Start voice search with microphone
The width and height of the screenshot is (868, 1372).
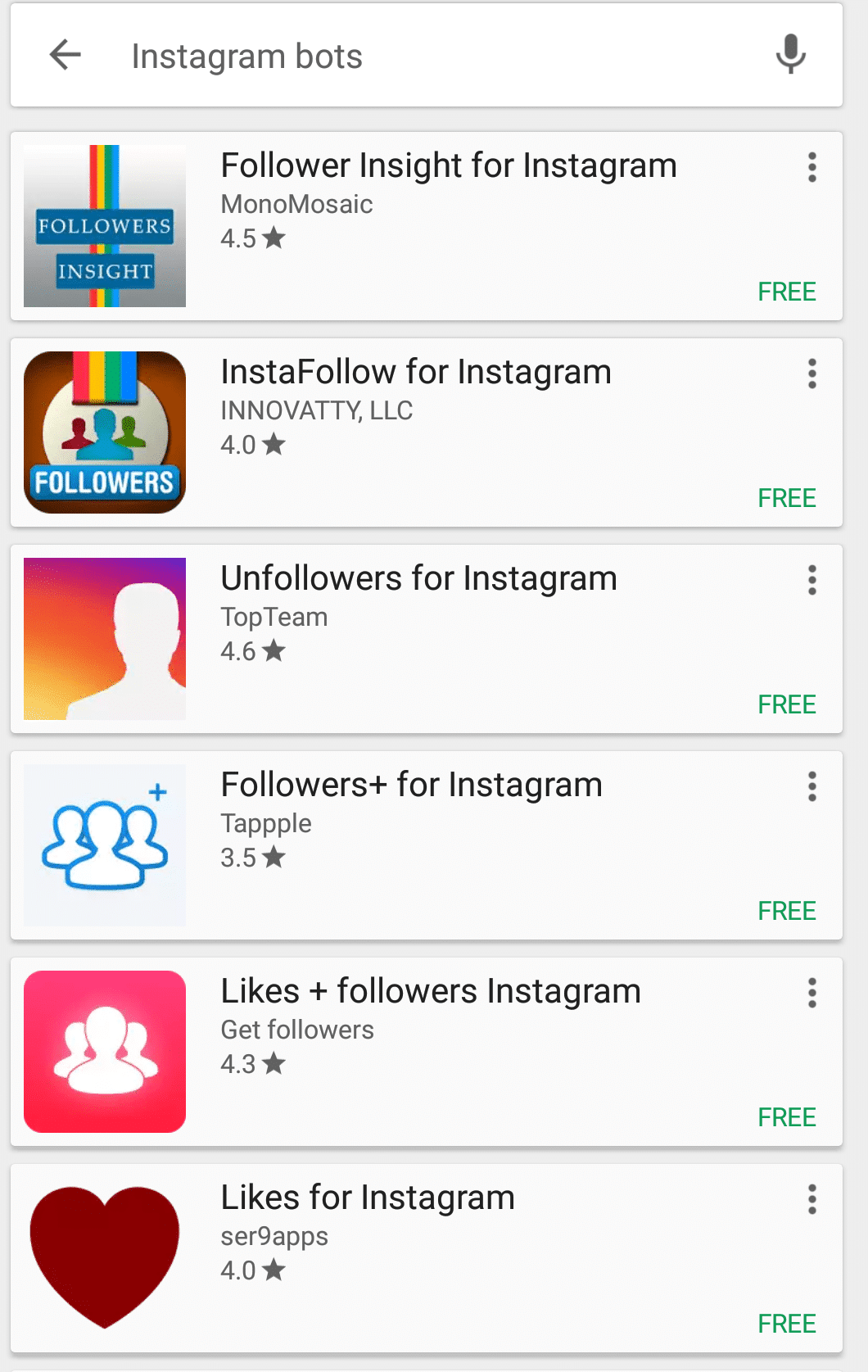point(790,54)
